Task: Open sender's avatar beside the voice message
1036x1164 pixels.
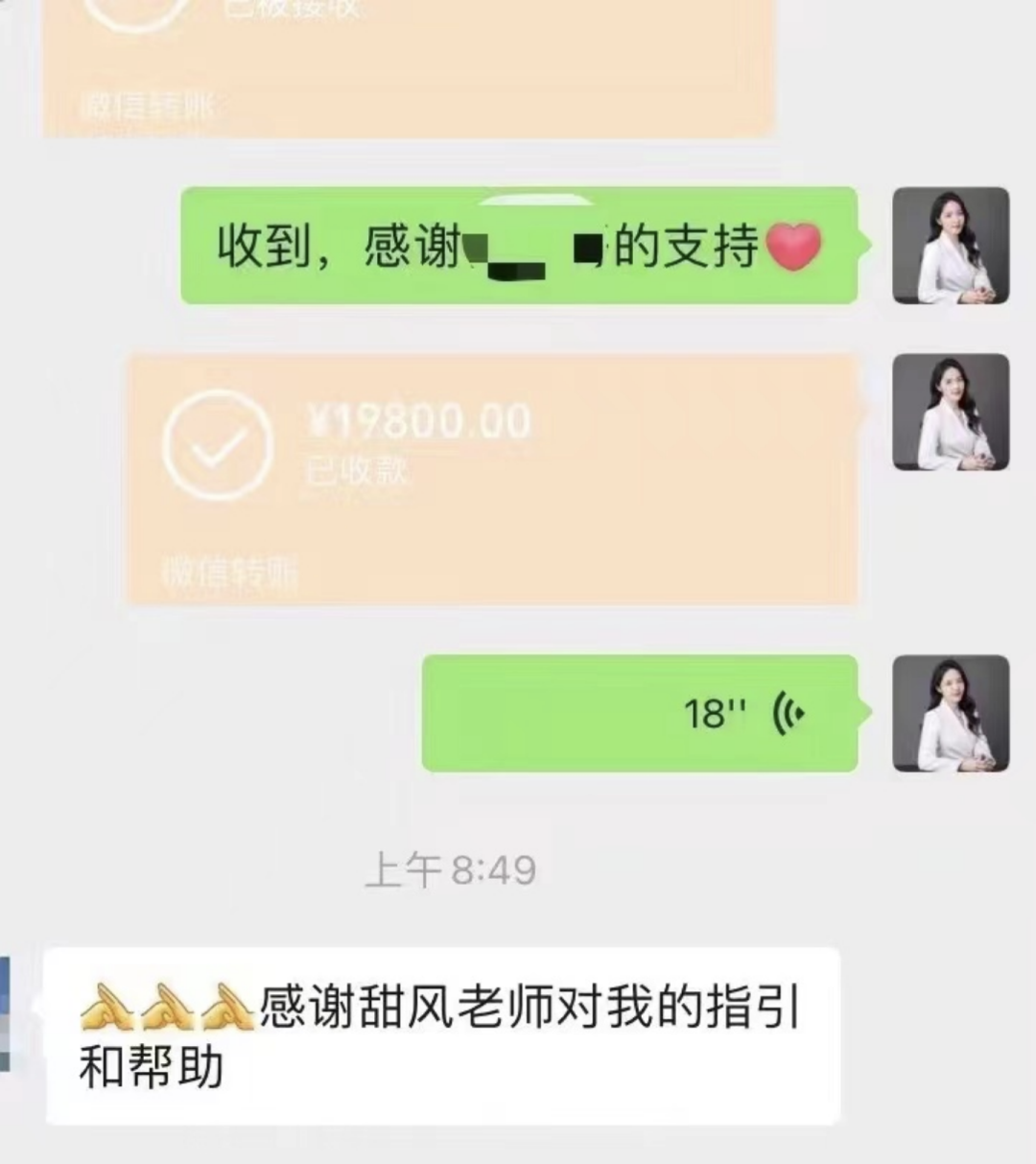Action: click(x=951, y=713)
